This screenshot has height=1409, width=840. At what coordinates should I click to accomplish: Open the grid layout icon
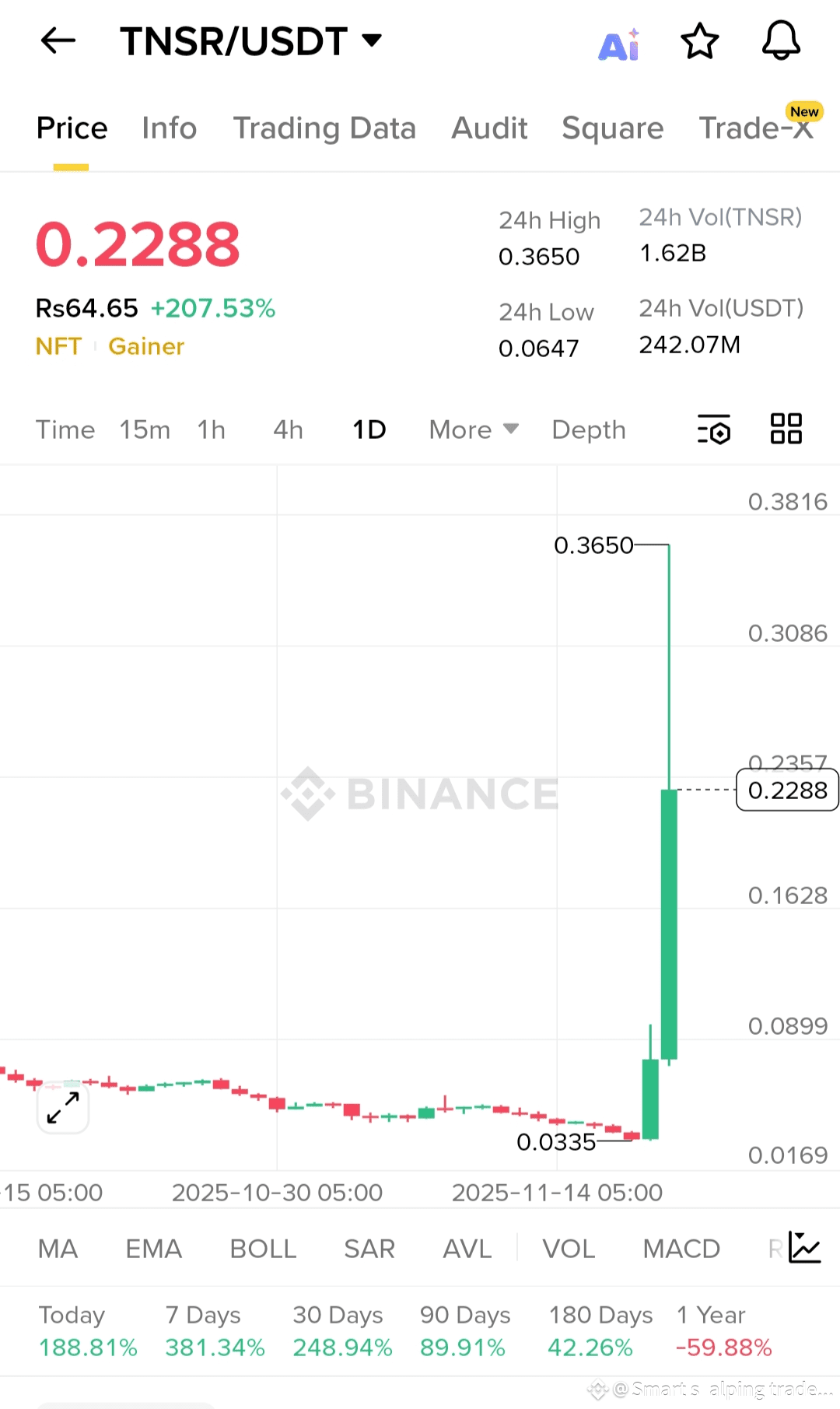tap(786, 429)
